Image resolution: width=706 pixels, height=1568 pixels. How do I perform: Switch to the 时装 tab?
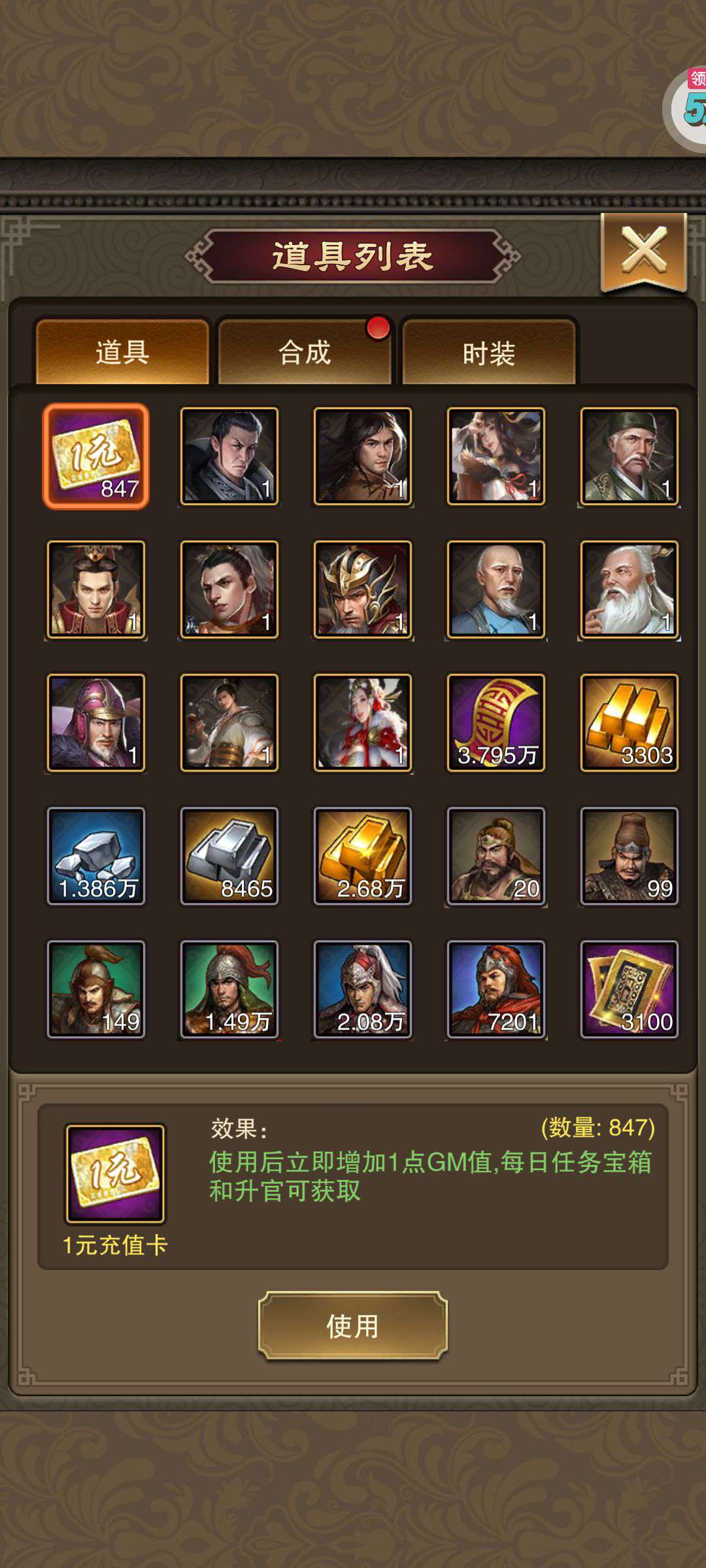point(489,353)
